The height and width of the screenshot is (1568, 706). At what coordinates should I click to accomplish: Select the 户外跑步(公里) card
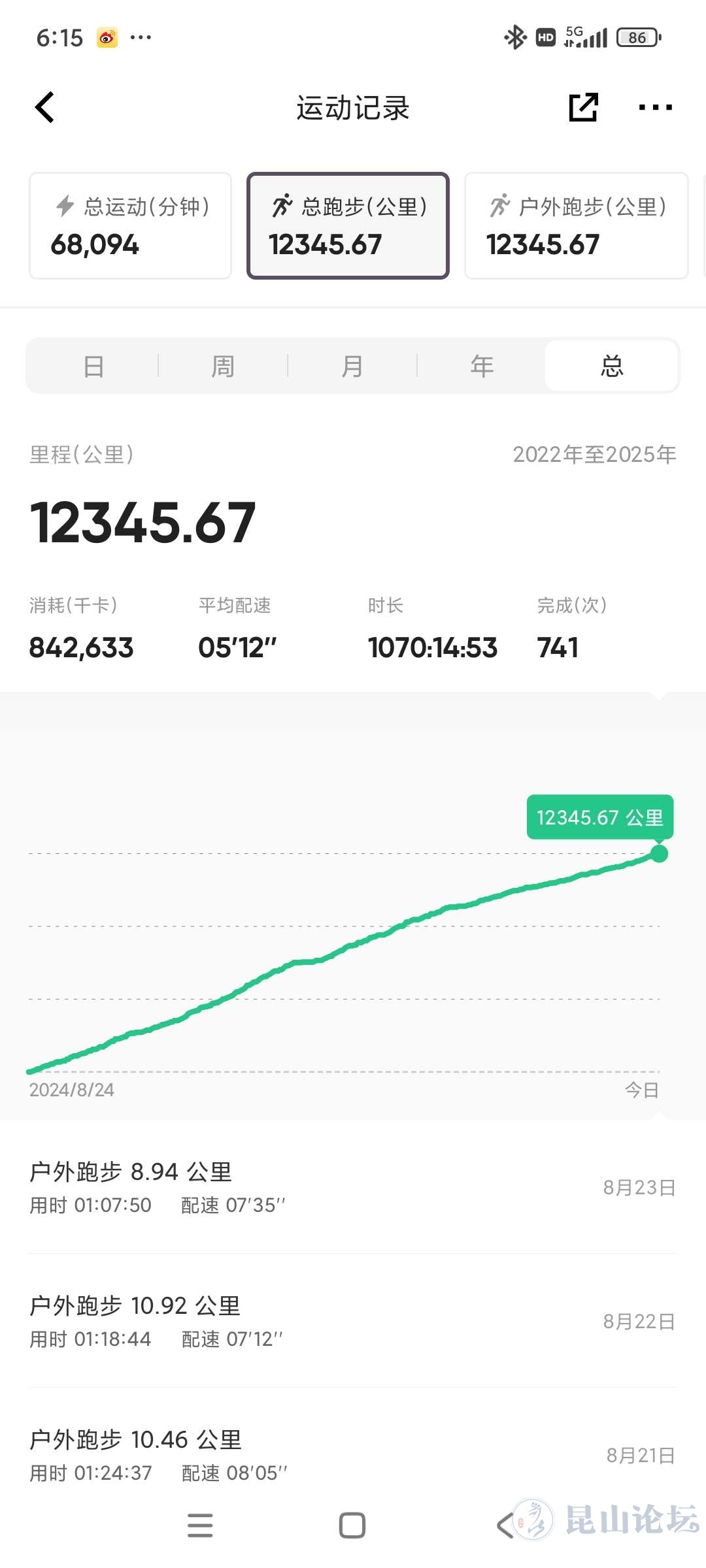pos(576,226)
